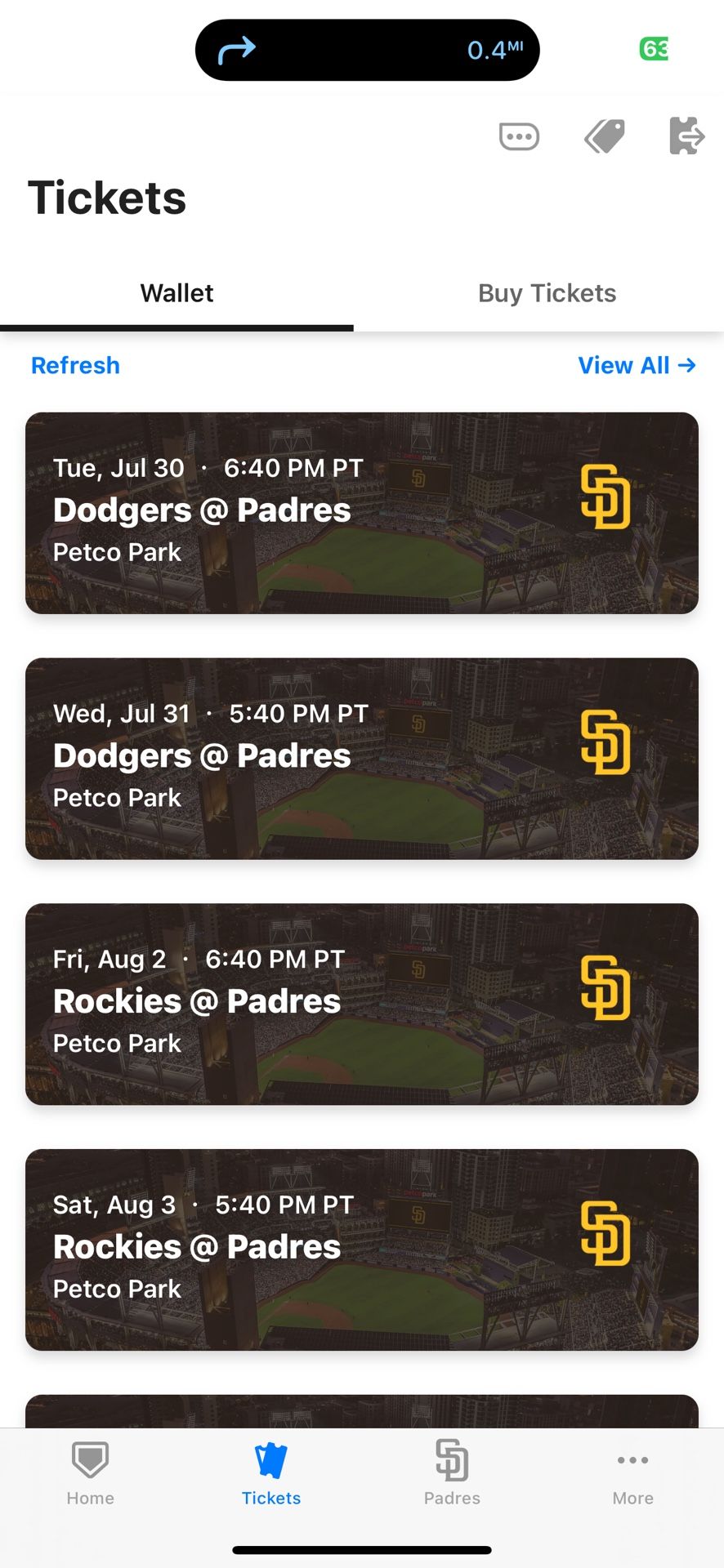This screenshot has width=724, height=1568.
Task: Open the ticket forwarding icon
Action: 686,136
